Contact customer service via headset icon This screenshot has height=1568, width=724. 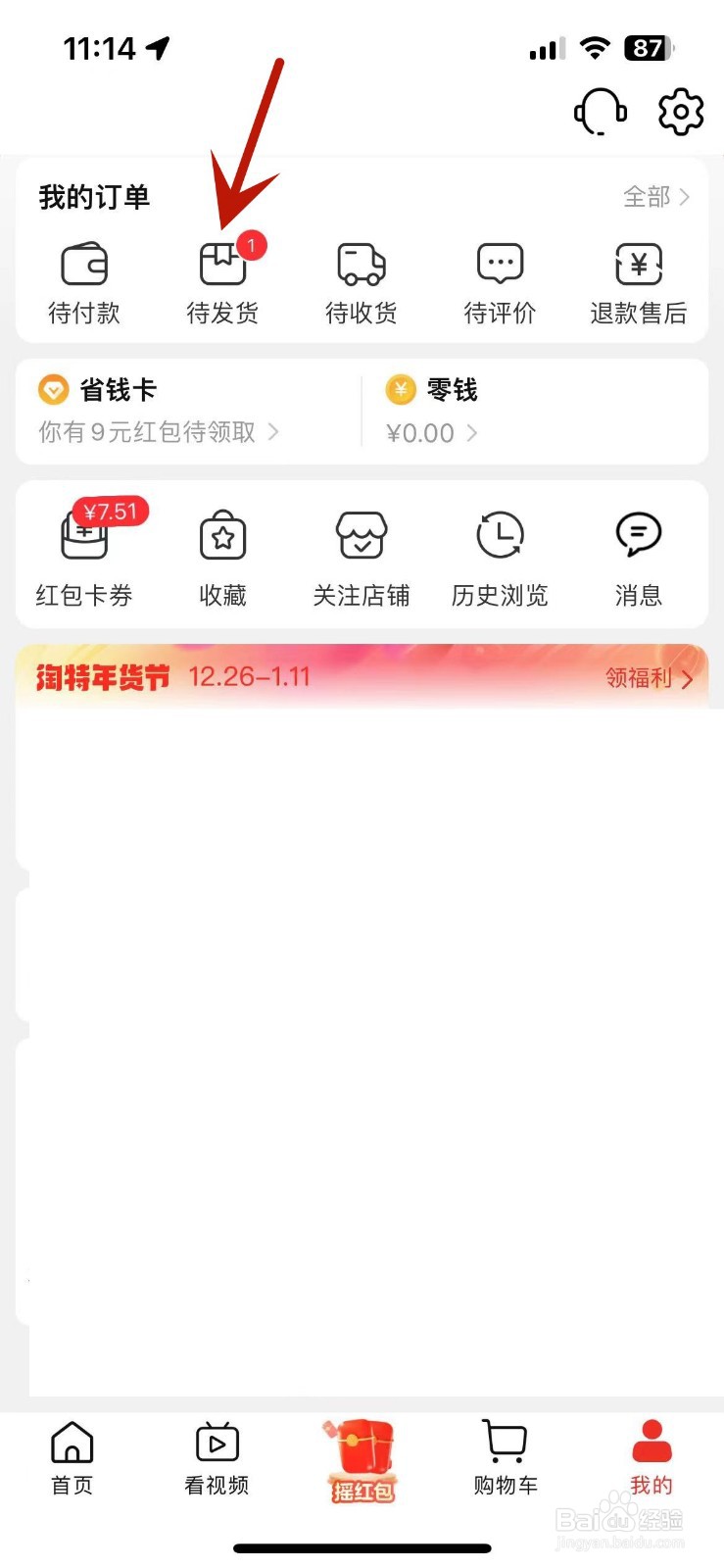[600, 111]
